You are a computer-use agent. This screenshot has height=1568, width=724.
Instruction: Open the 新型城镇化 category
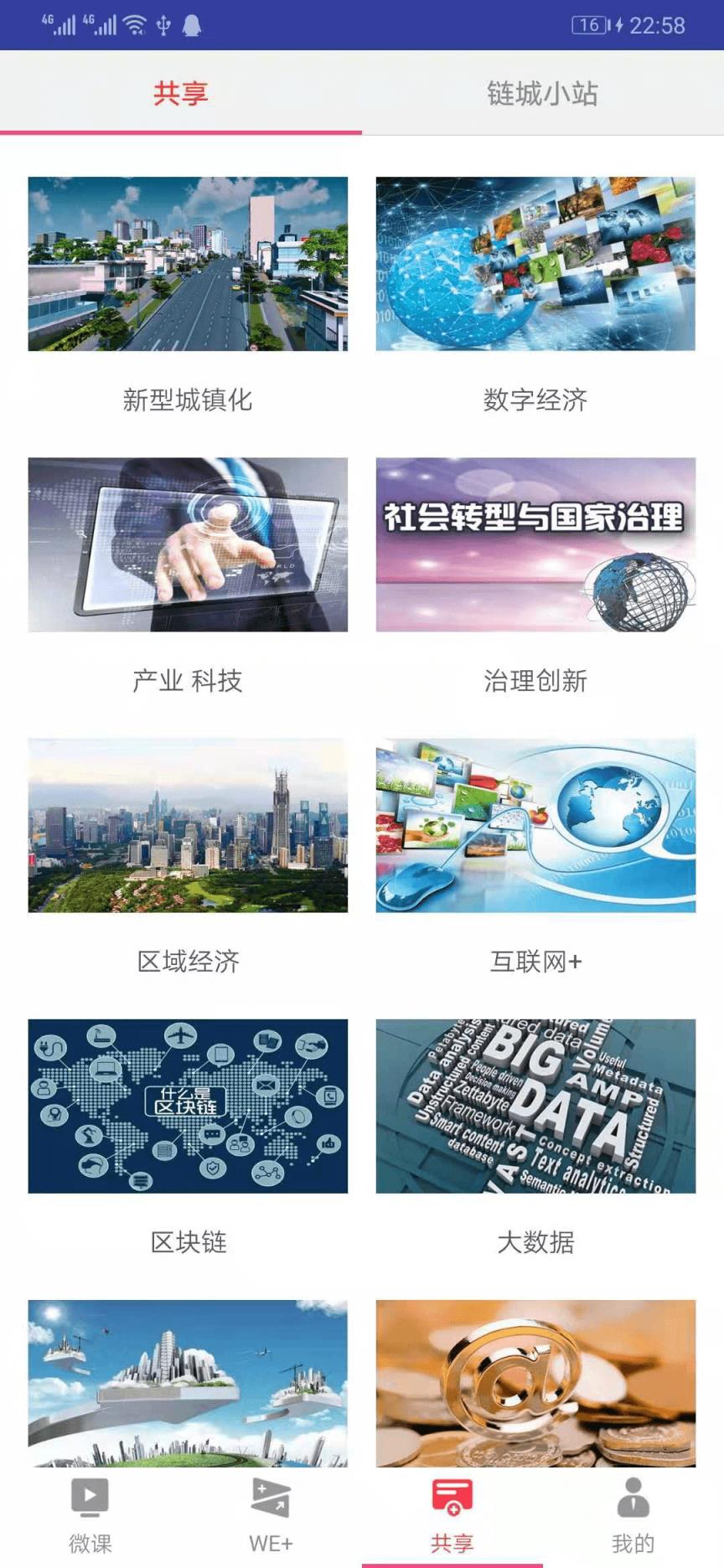tap(188, 264)
